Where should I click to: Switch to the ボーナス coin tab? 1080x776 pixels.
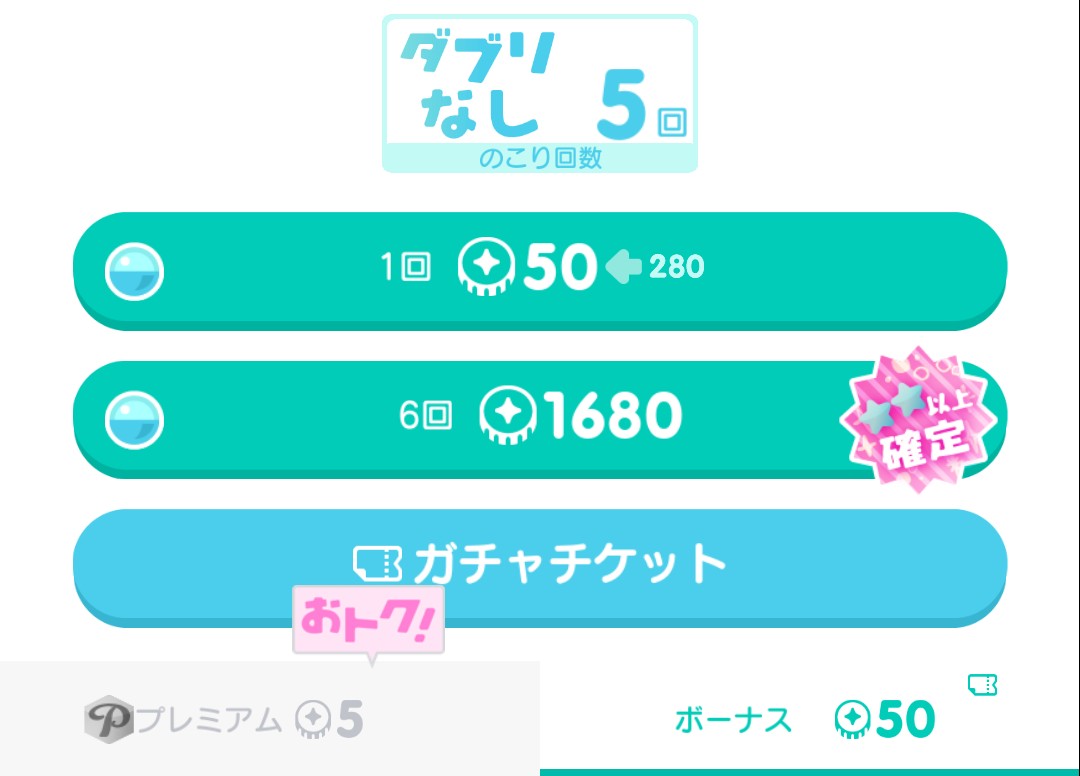[808, 719]
